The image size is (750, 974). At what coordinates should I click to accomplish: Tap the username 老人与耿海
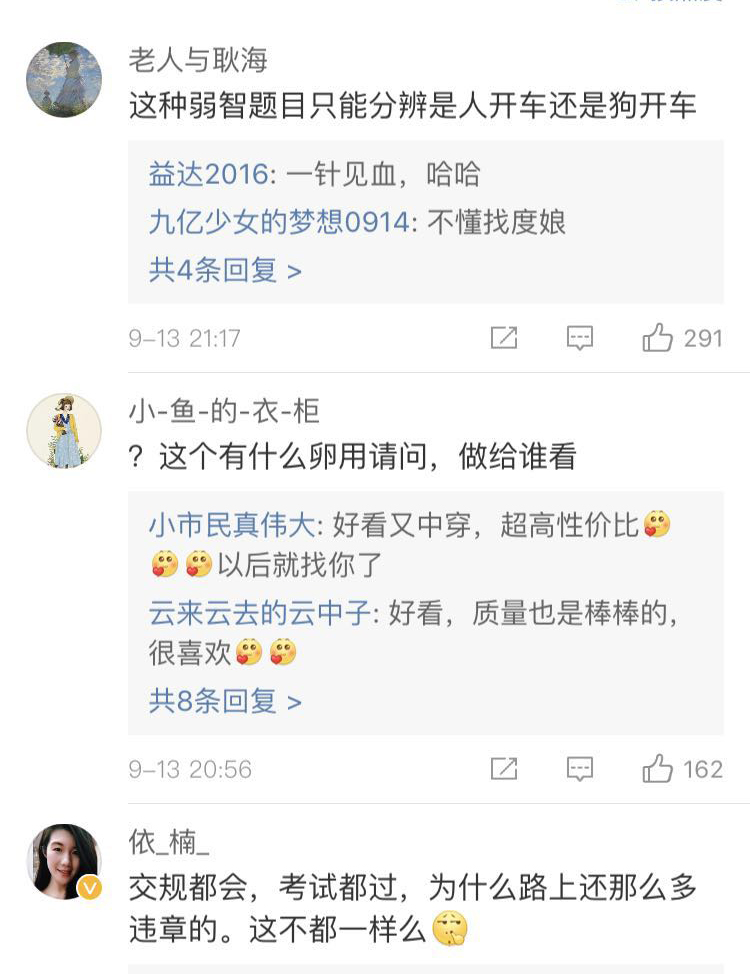[x=198, y=60]
